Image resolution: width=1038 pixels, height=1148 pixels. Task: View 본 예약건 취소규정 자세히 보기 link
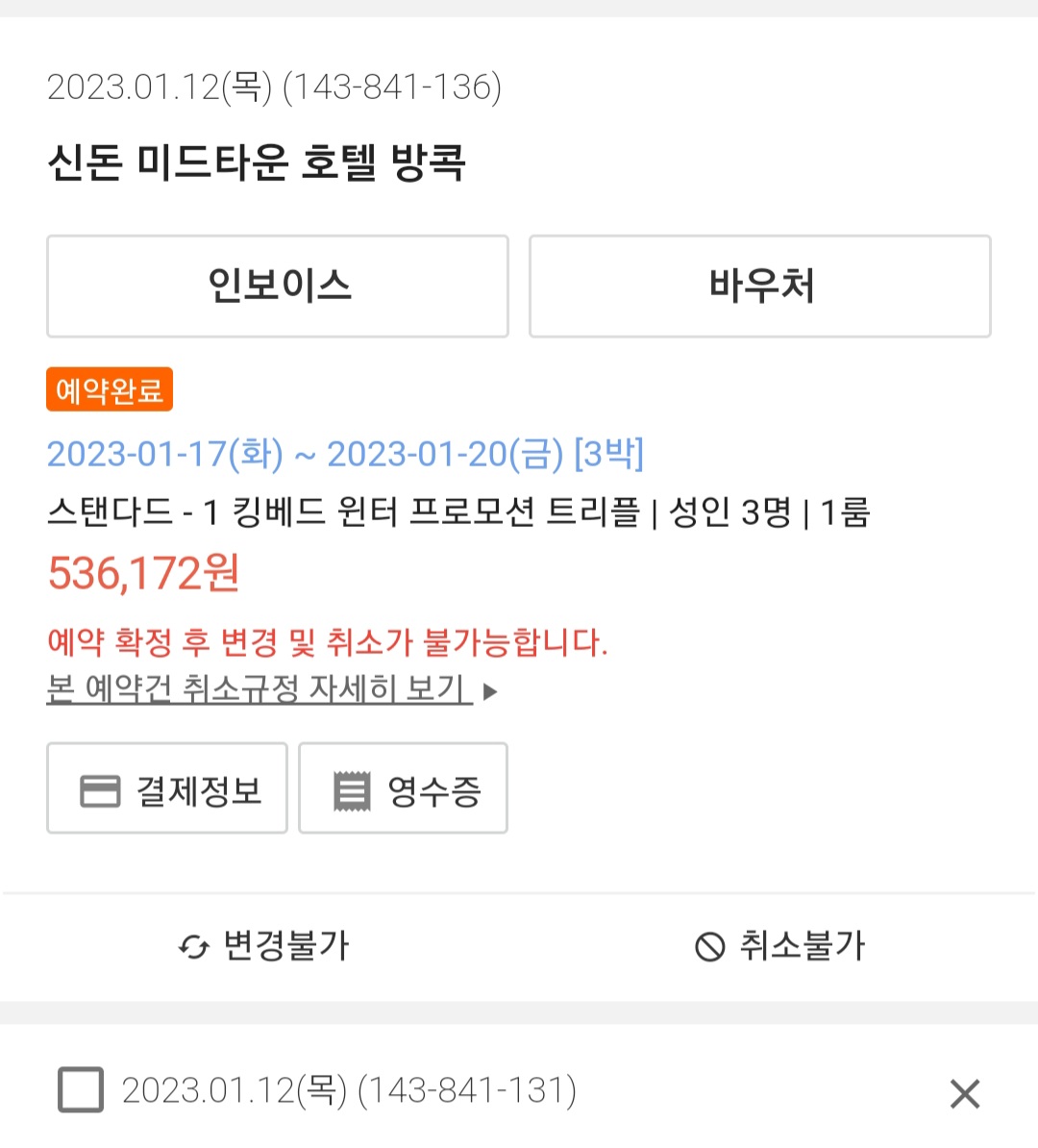click(x=259, y=689)
